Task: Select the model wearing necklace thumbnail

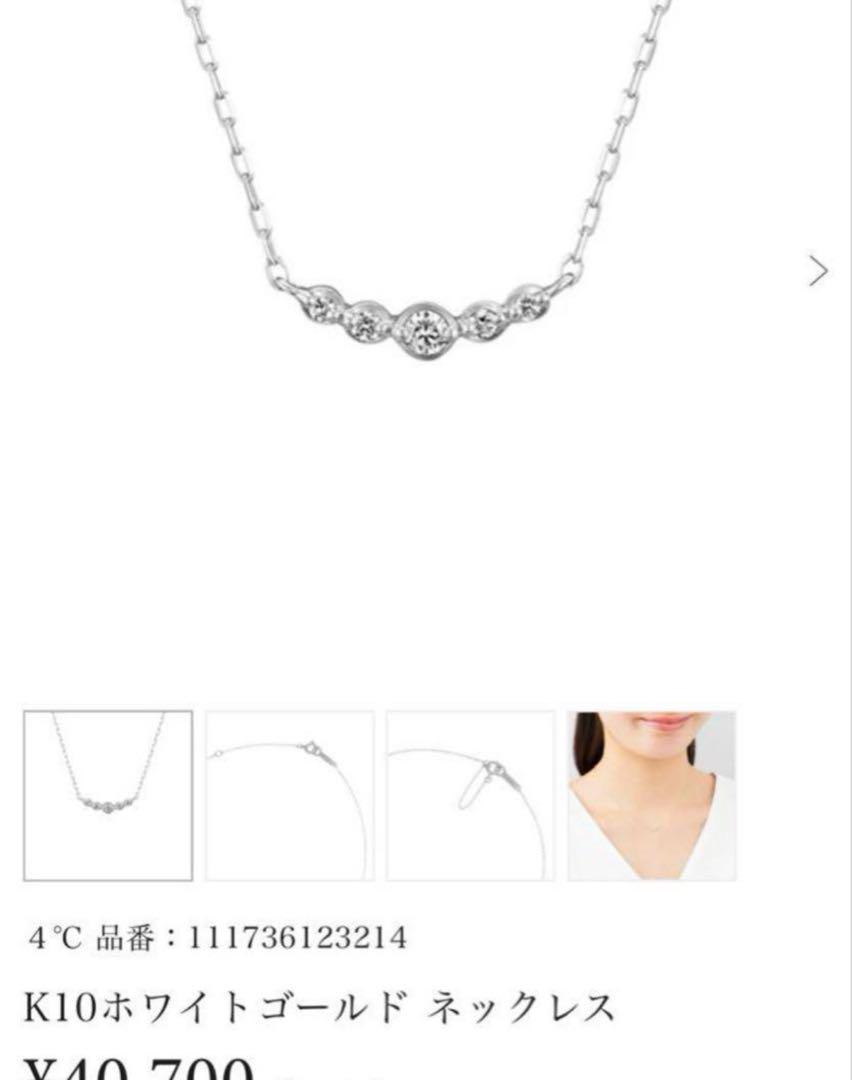Action: pos(651,796)
